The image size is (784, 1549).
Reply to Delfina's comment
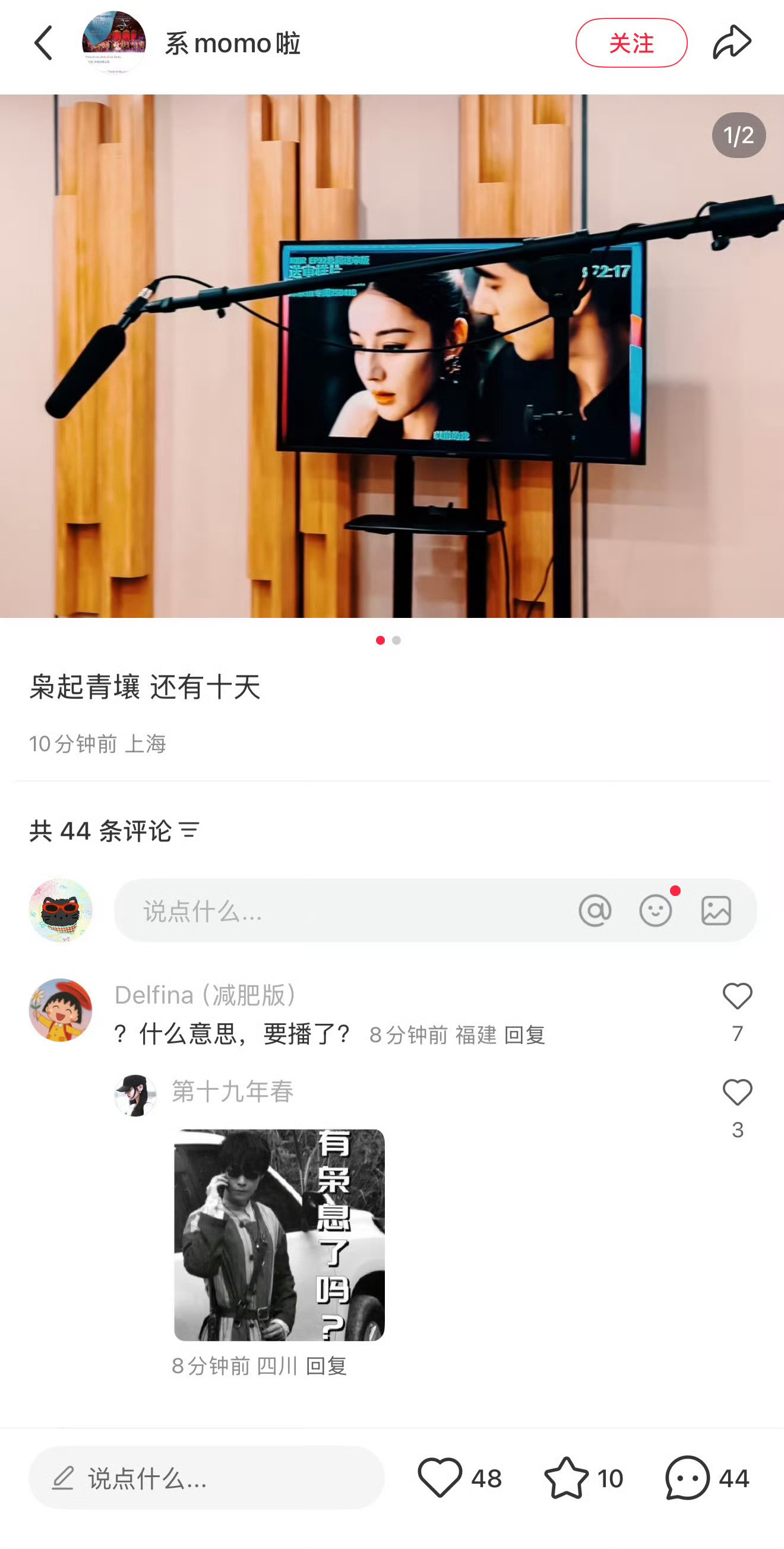point(524,1035)
